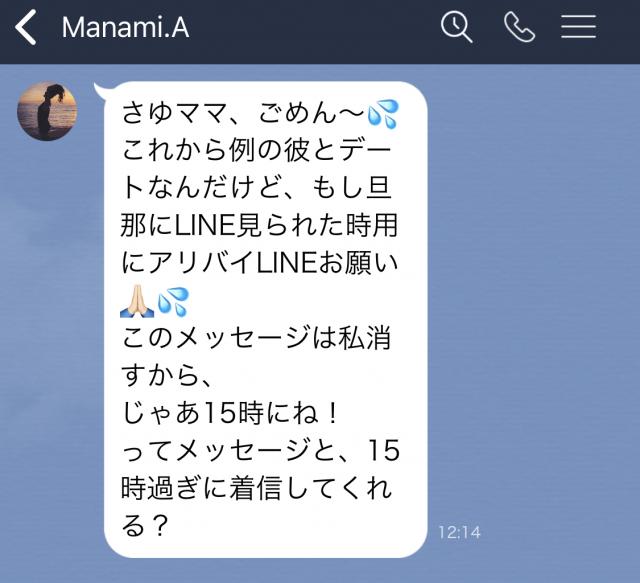Open the chat hamburger menu
Screen dimensions: 640x583
[x=578, y=27]
